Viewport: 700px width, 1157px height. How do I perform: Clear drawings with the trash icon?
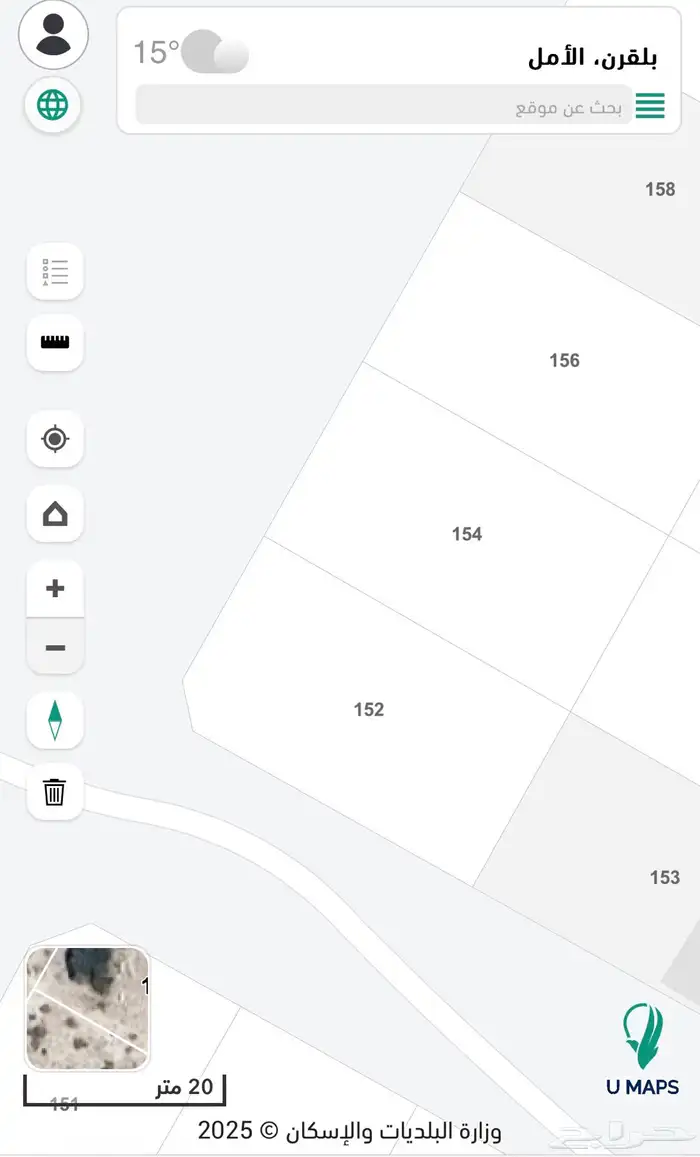click(55, 792)
